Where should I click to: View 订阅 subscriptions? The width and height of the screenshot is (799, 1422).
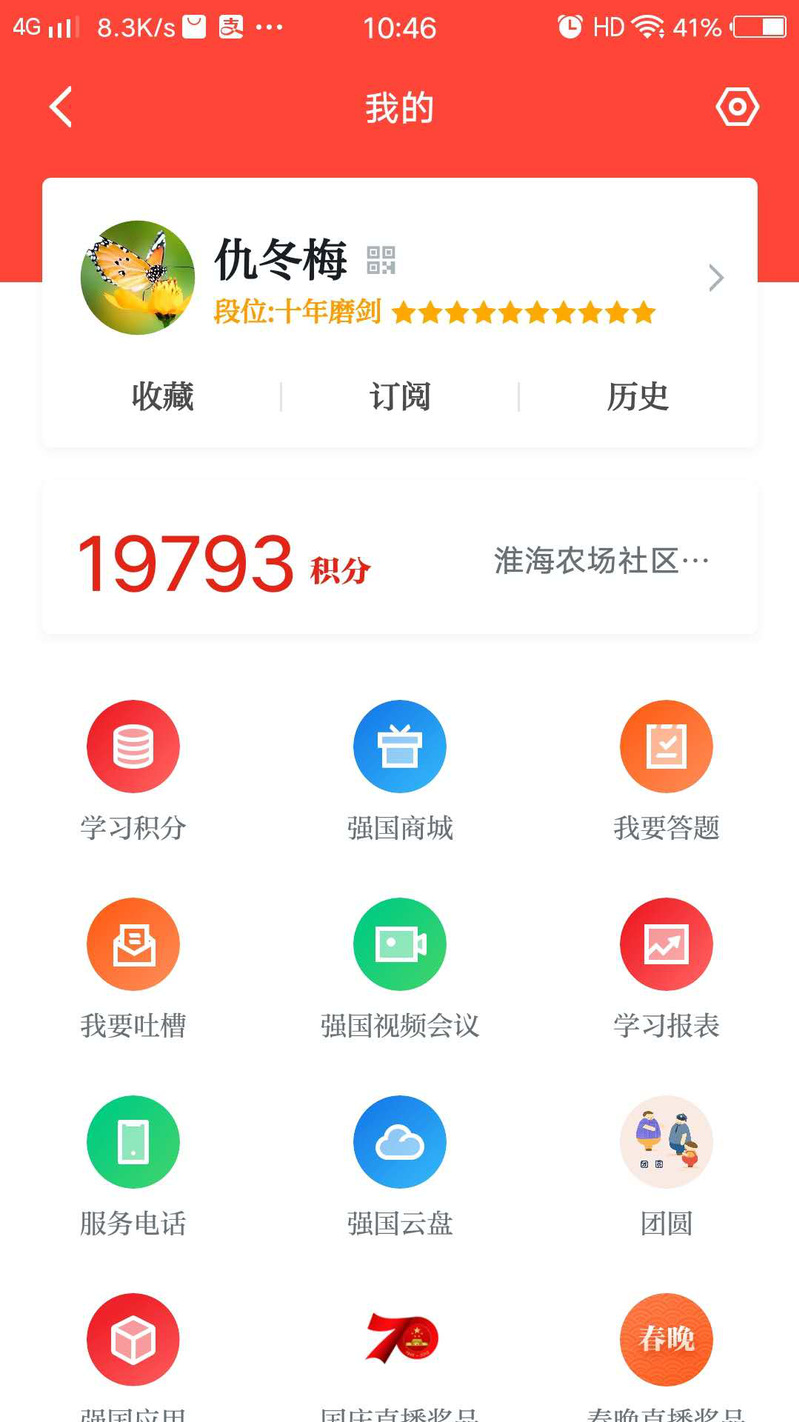coord(400,397)
